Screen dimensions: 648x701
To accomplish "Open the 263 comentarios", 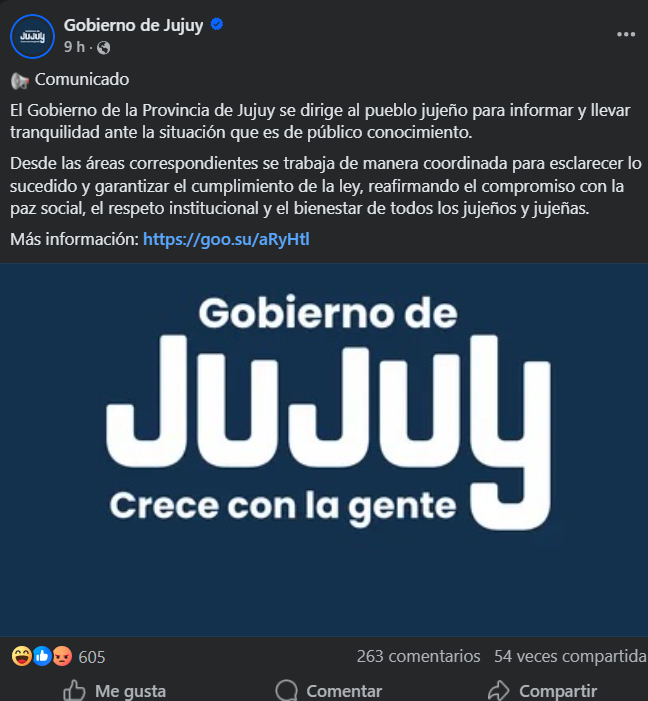I will coord(418,657).
